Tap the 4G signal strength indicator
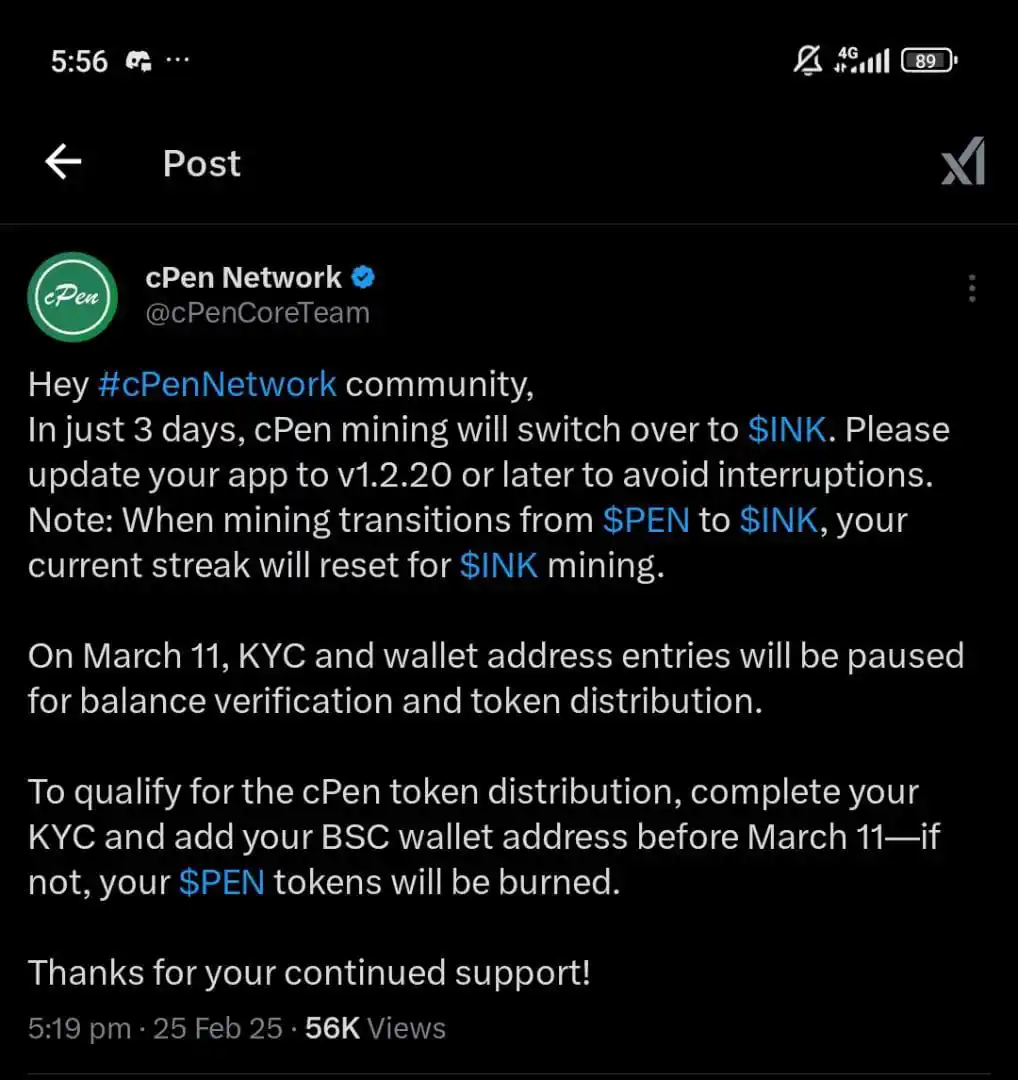 862,60
